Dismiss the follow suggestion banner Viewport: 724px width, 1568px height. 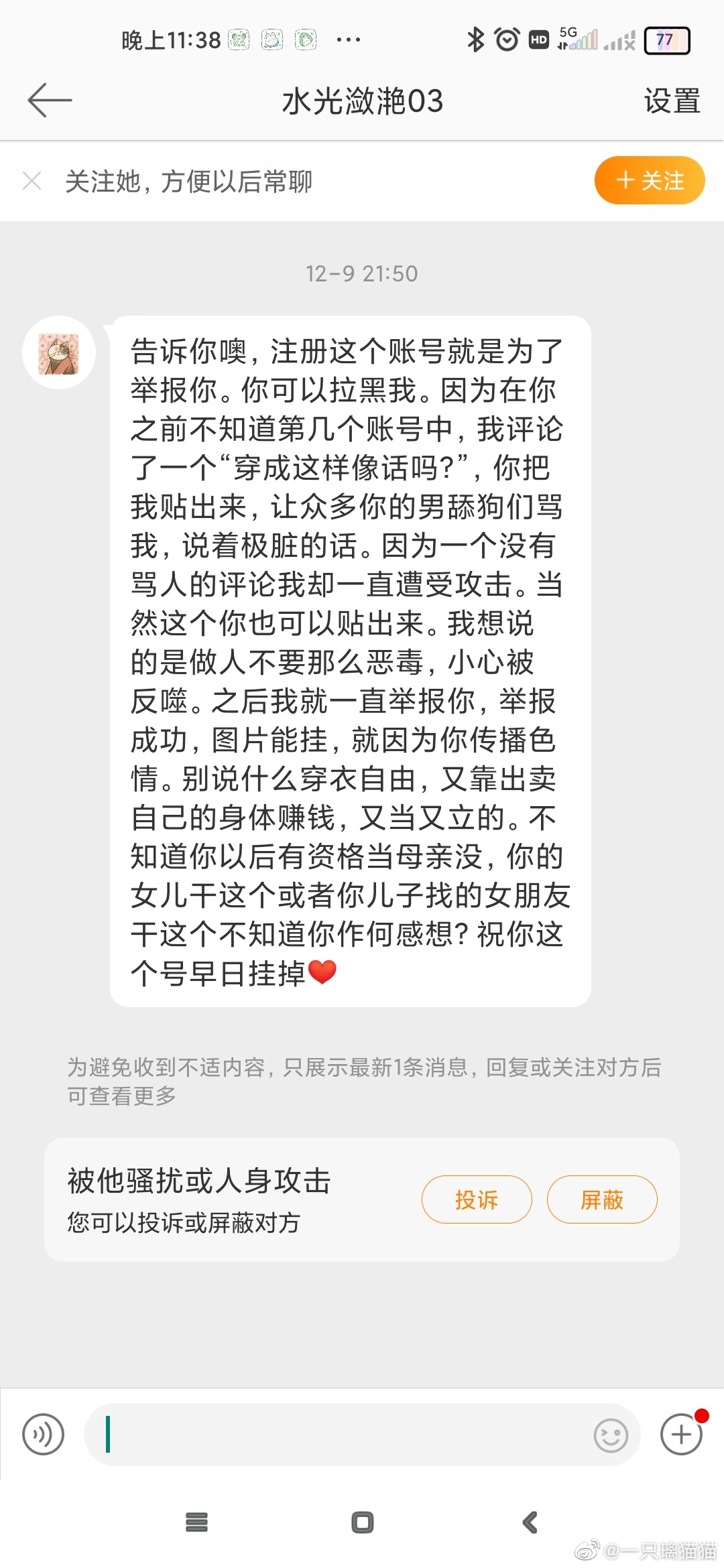pos(32,181)
